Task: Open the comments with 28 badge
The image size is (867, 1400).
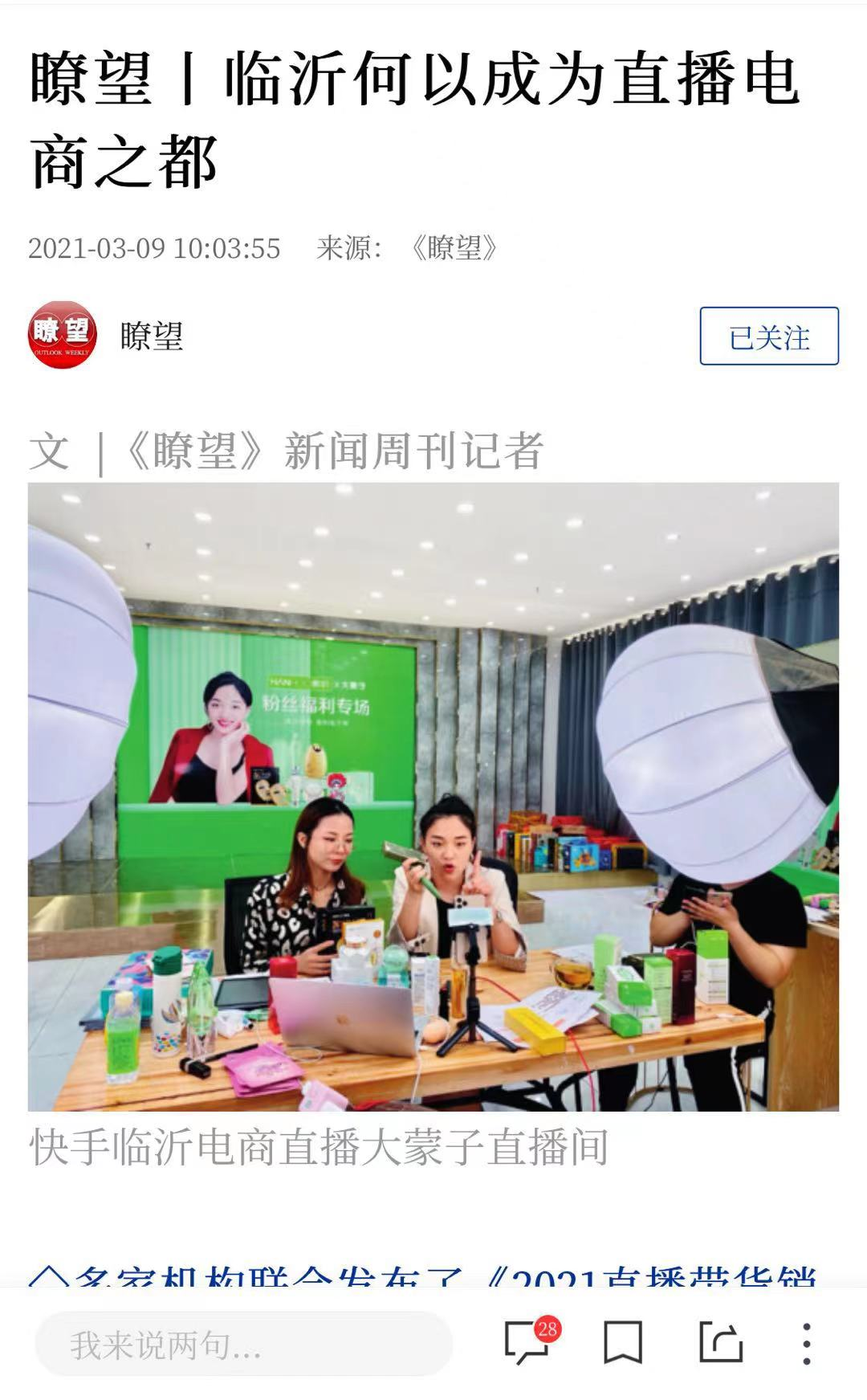Action: [527, 1343]
